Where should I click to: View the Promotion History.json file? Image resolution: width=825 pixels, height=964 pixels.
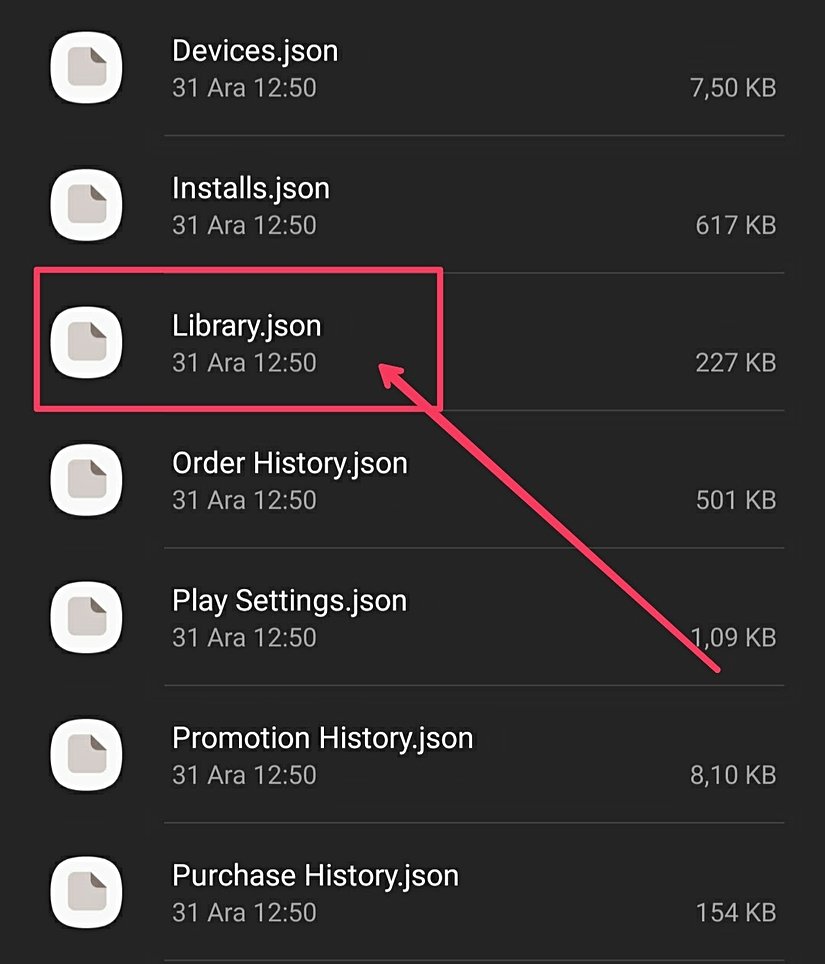coord(322,739)
